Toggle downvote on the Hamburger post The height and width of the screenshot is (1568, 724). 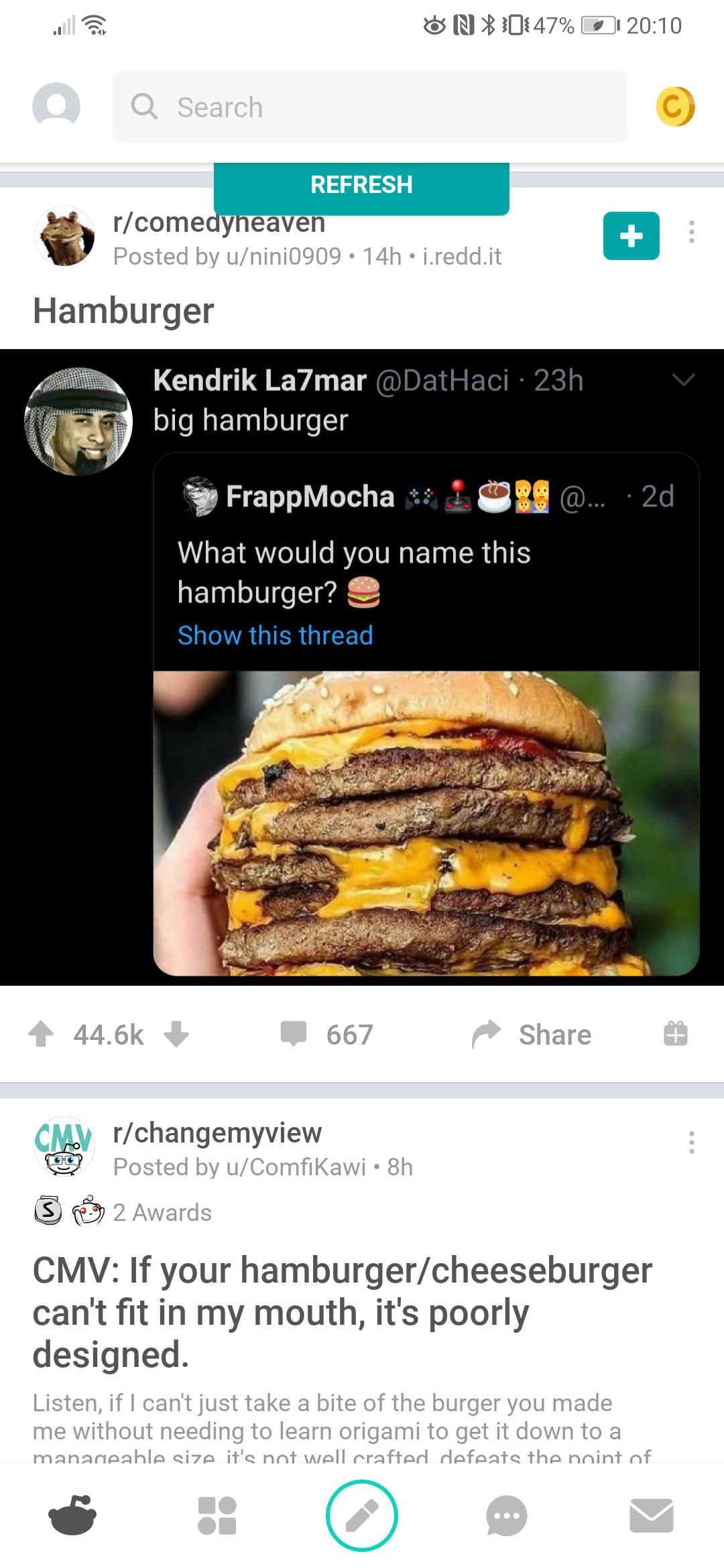click(178, 1034)
